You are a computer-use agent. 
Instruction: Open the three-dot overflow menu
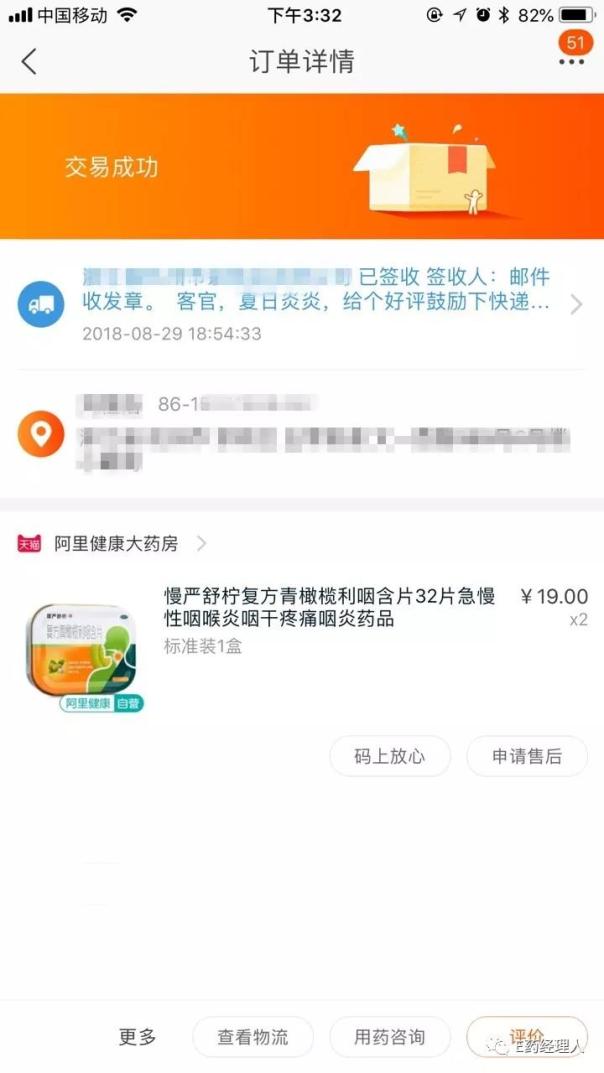coord(572,62)
